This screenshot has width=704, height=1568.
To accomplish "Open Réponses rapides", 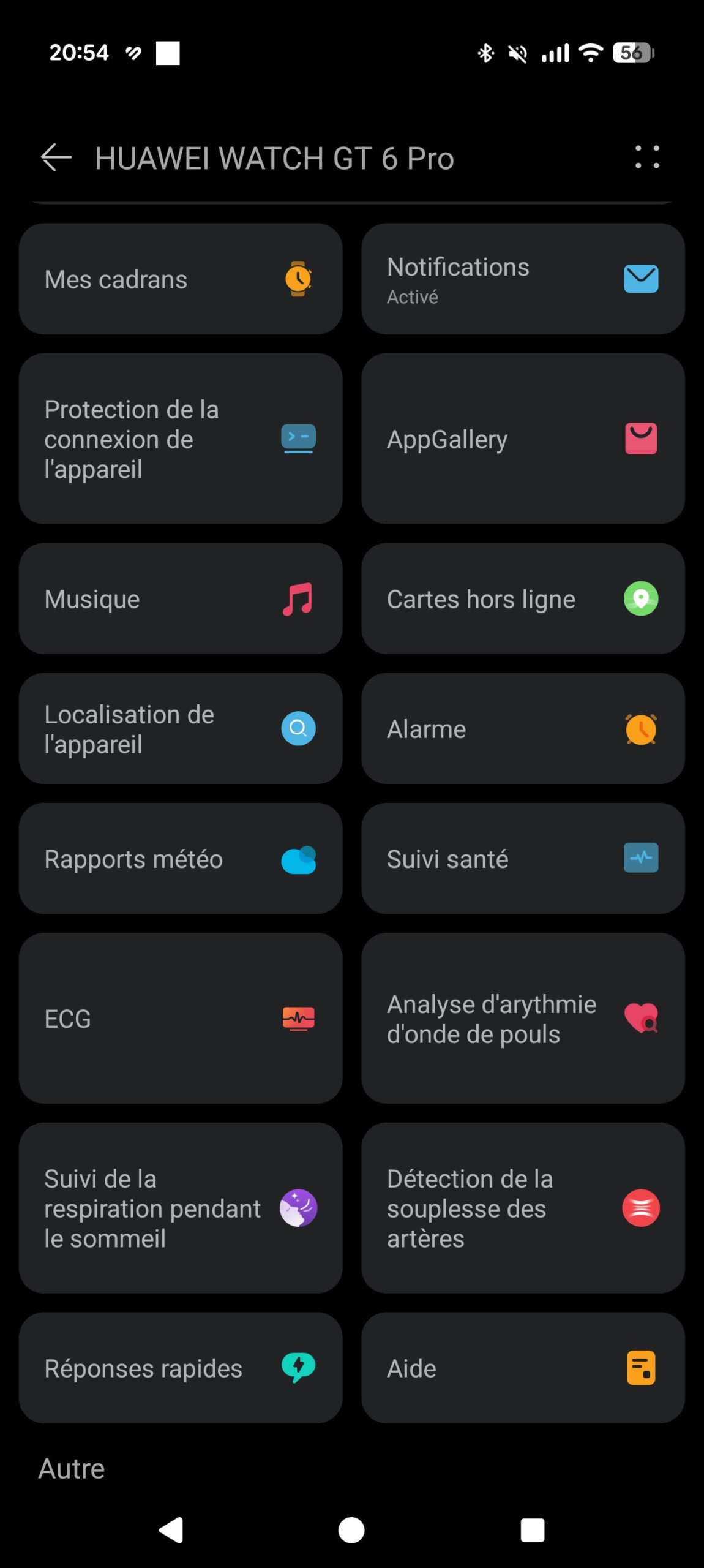I will pyautogui.click(x=180, y=1368).
